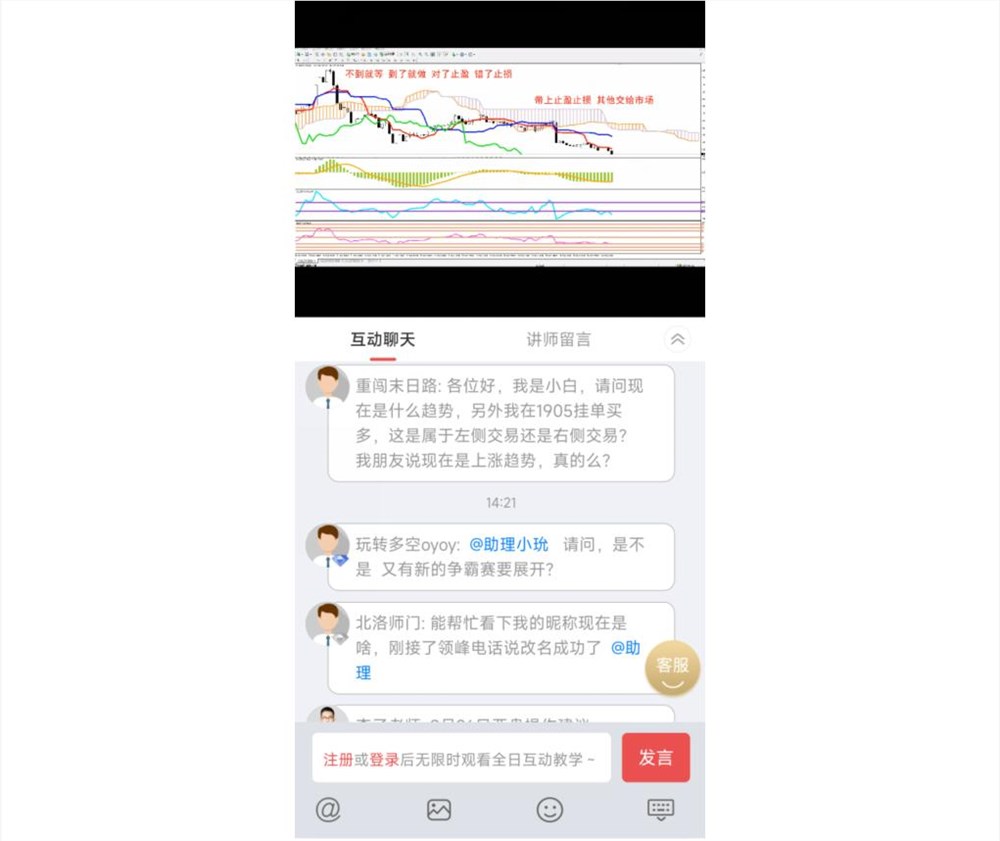Tap the avatar of 北洛师门
The width and height of the screenshot is (1000, 841).
click(x=327, y=624)
